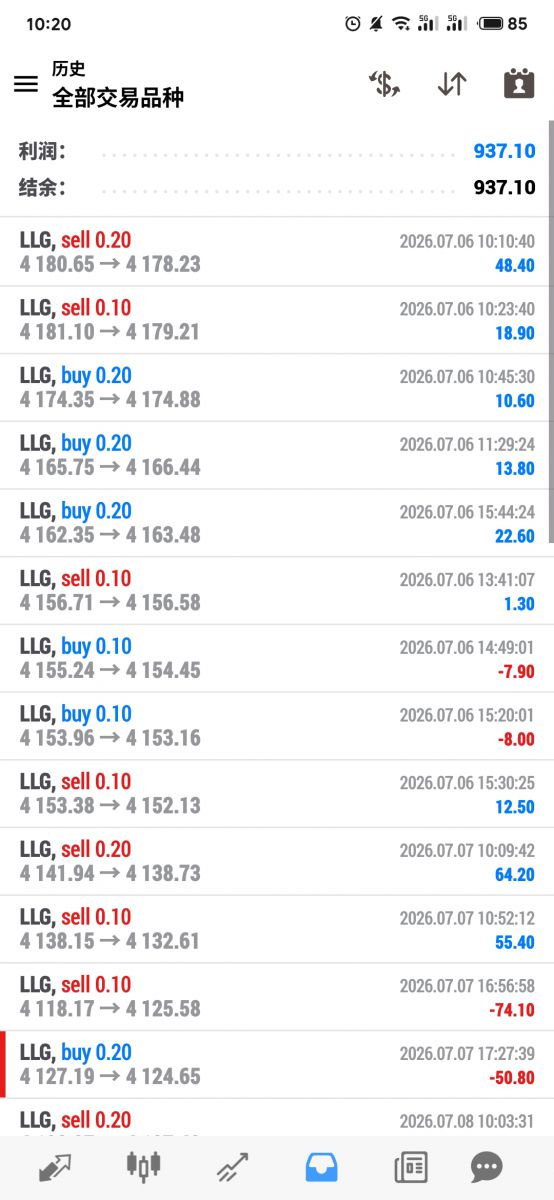Select the sell 0.10 trade with profit 1.30

(x=277, y=591)
